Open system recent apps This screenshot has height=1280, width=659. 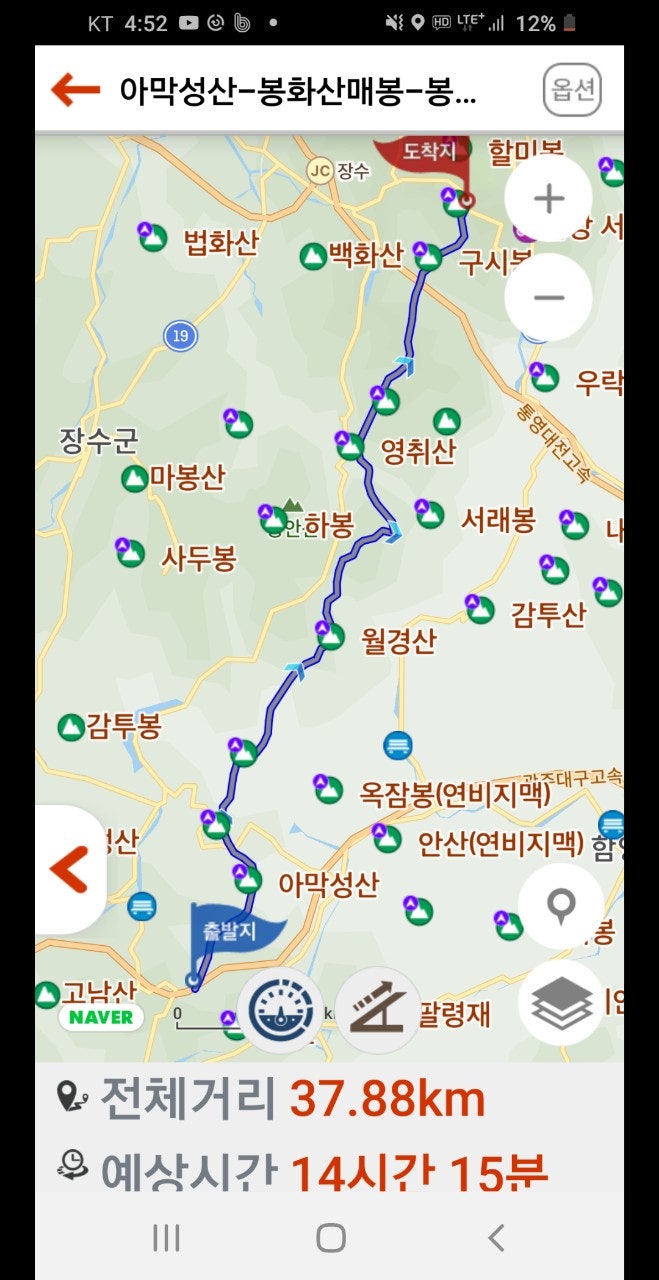[x=166, y=1238]
